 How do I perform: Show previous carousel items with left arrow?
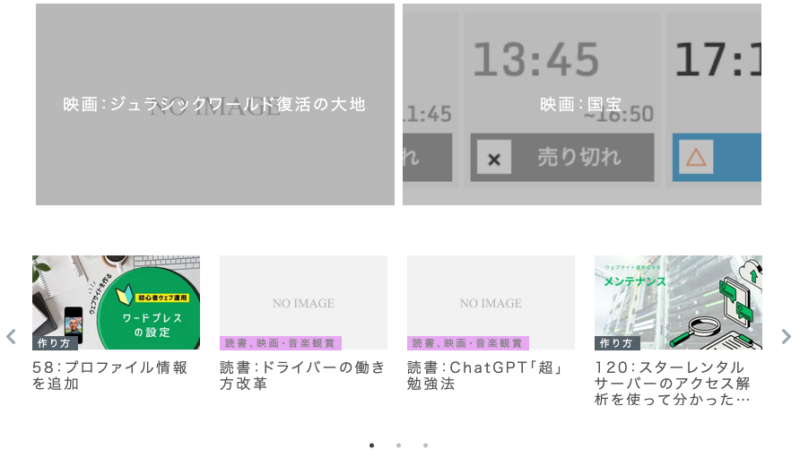11,337
